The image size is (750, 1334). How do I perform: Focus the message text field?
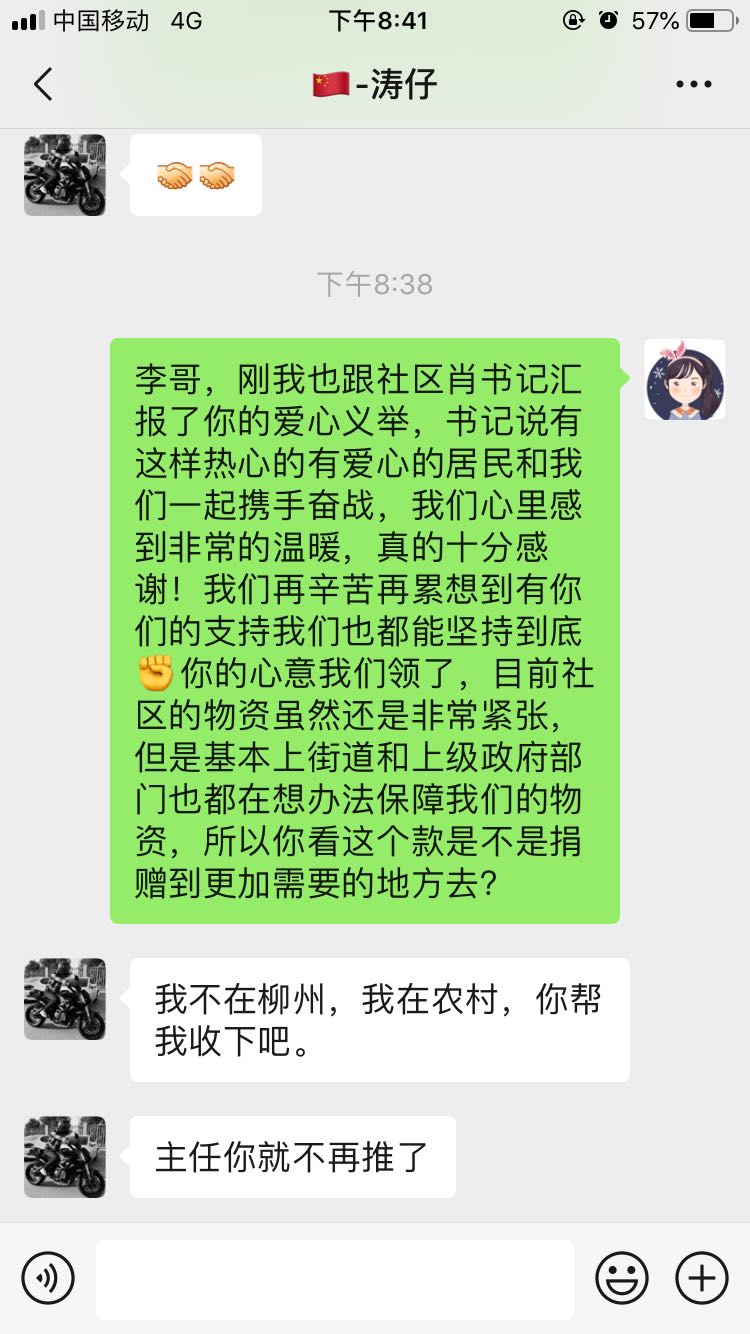[x=335, y=1279]
